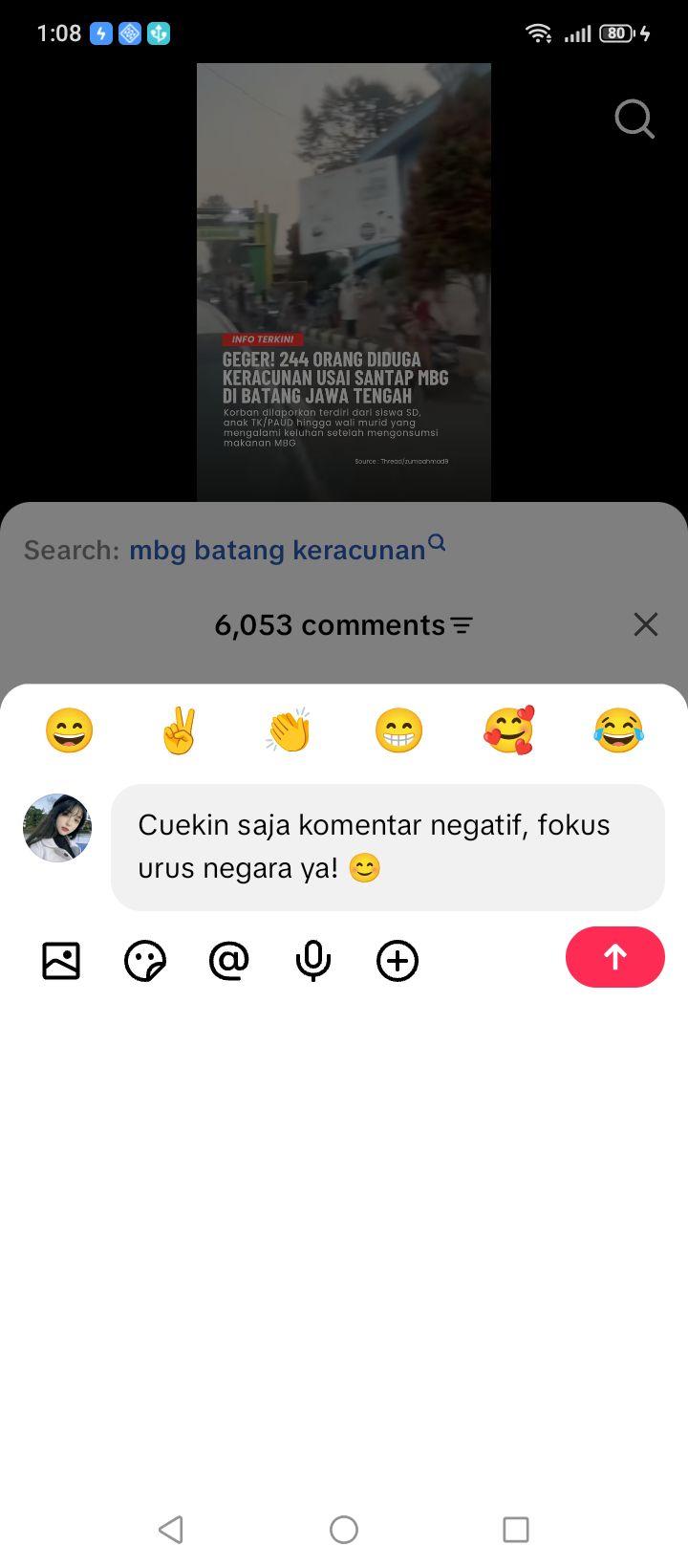Tap the comment text field

[x=388, y=847]
